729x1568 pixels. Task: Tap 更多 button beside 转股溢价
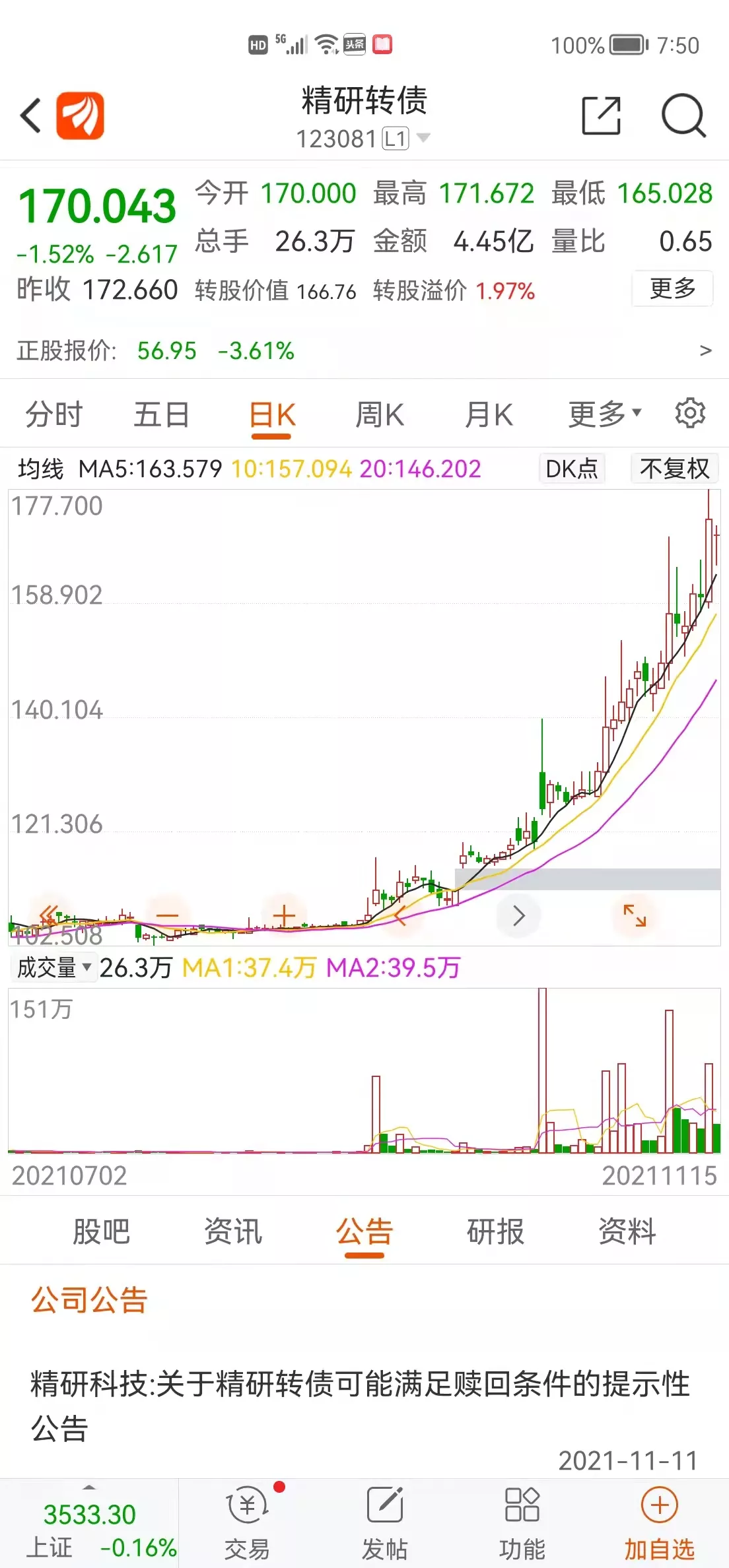click(x=672, y=288)
